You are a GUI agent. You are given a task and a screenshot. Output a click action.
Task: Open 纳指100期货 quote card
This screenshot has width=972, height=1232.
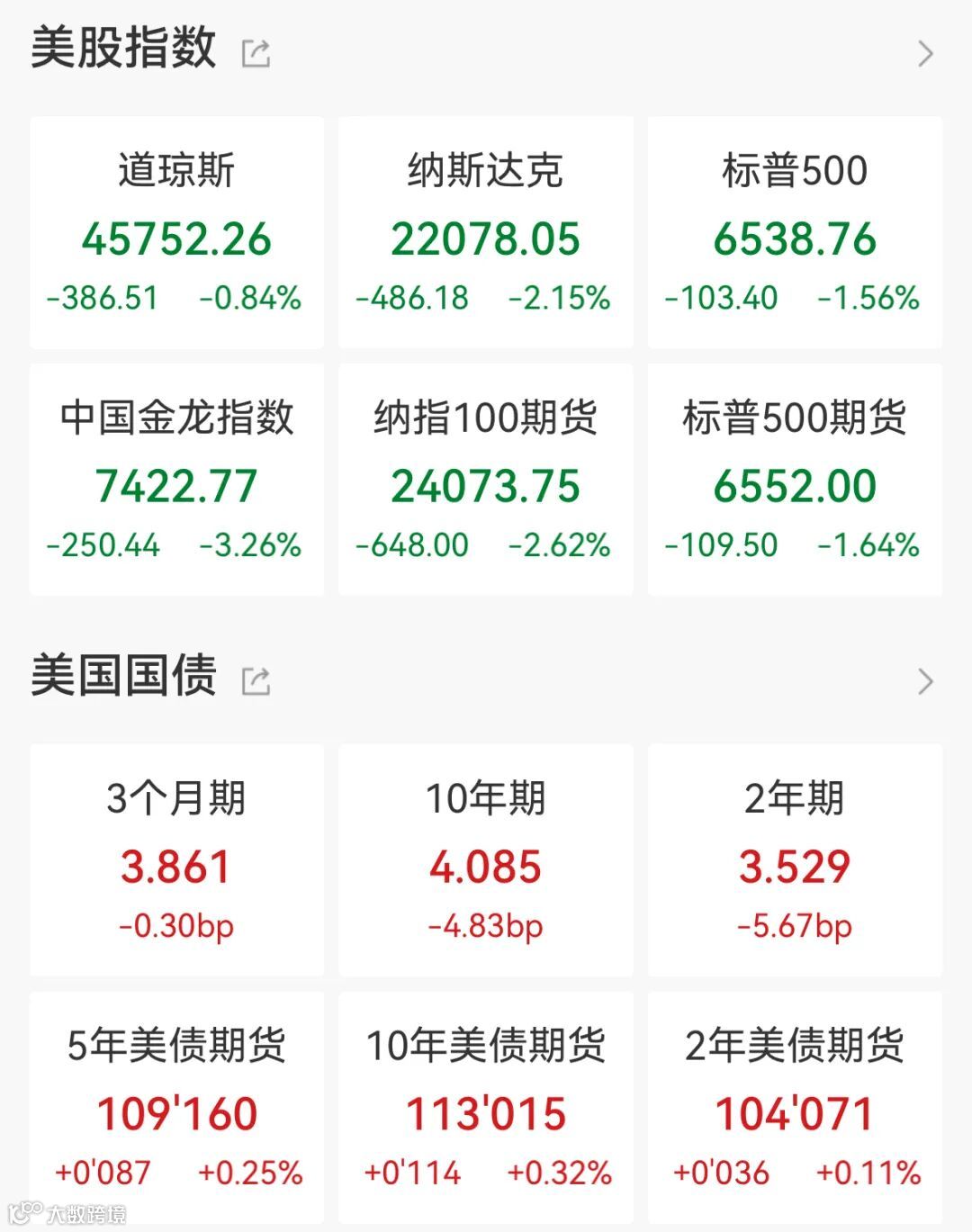[x=486, y=480]
